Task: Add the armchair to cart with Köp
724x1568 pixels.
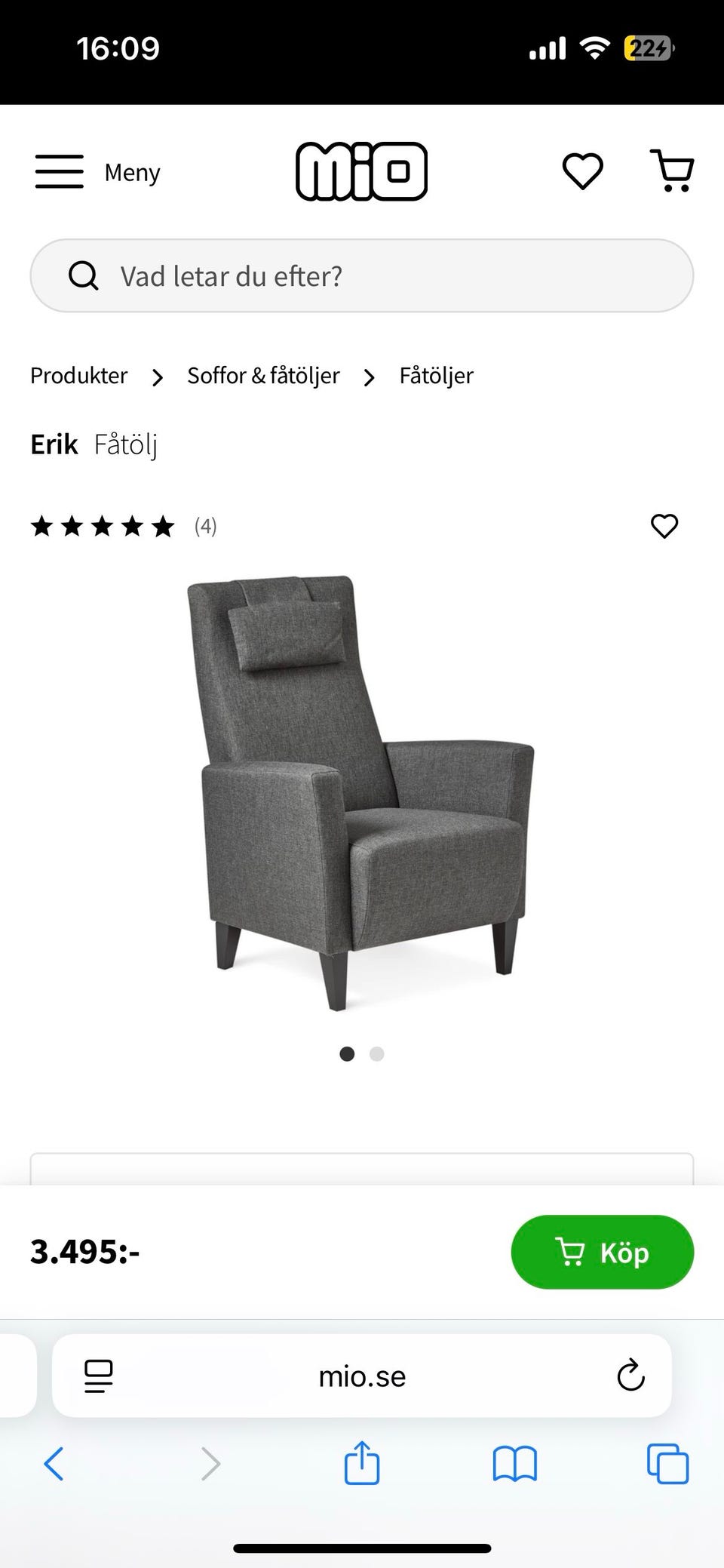Action: [602, 1252]
